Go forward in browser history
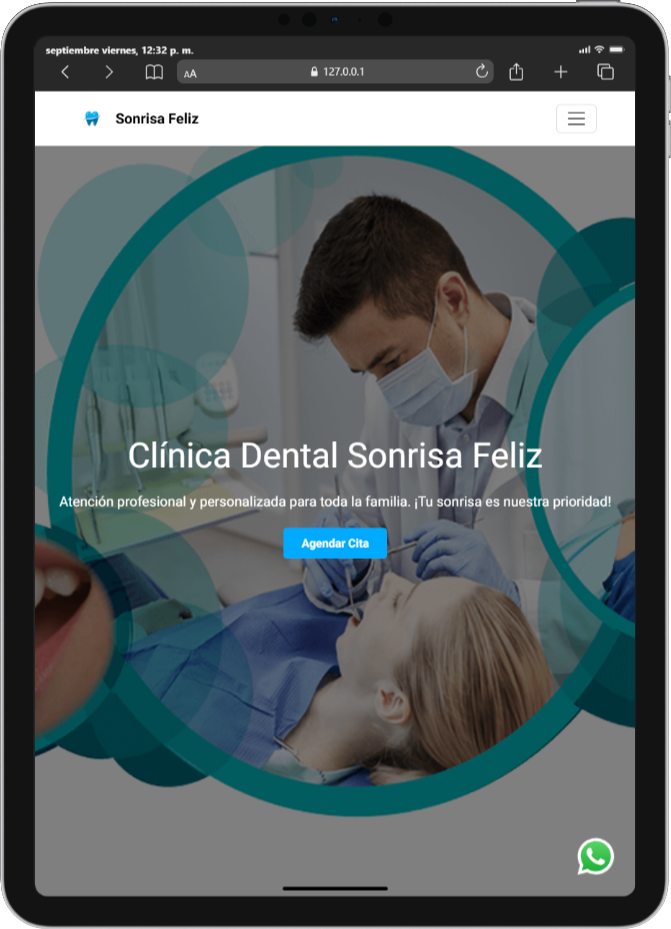The image size is (671, 929). click(109, 72)
